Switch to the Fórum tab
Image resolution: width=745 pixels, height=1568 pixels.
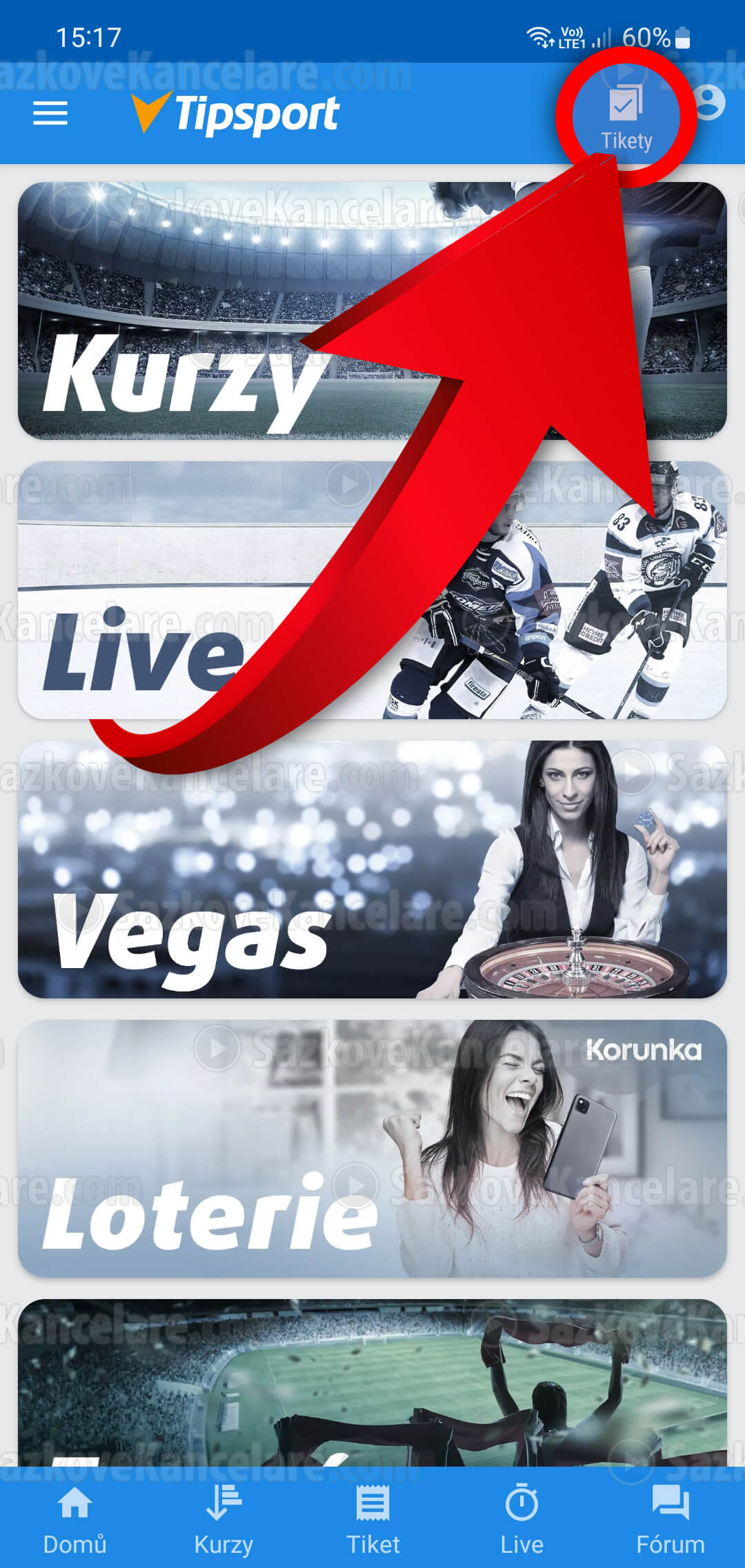pyautogui.click(x=670, y=1520)
